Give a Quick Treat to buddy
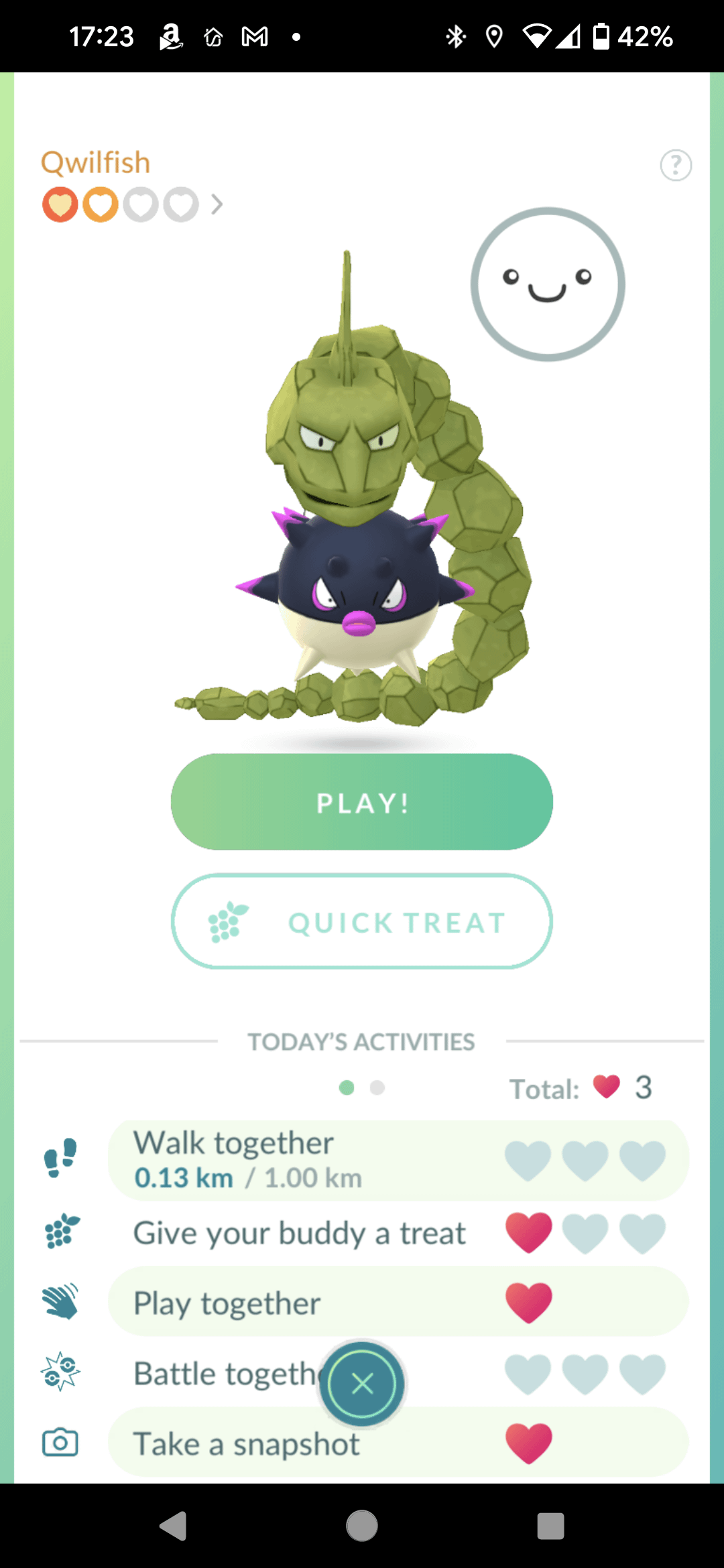The image size is (724, 1568). point(362,921)
